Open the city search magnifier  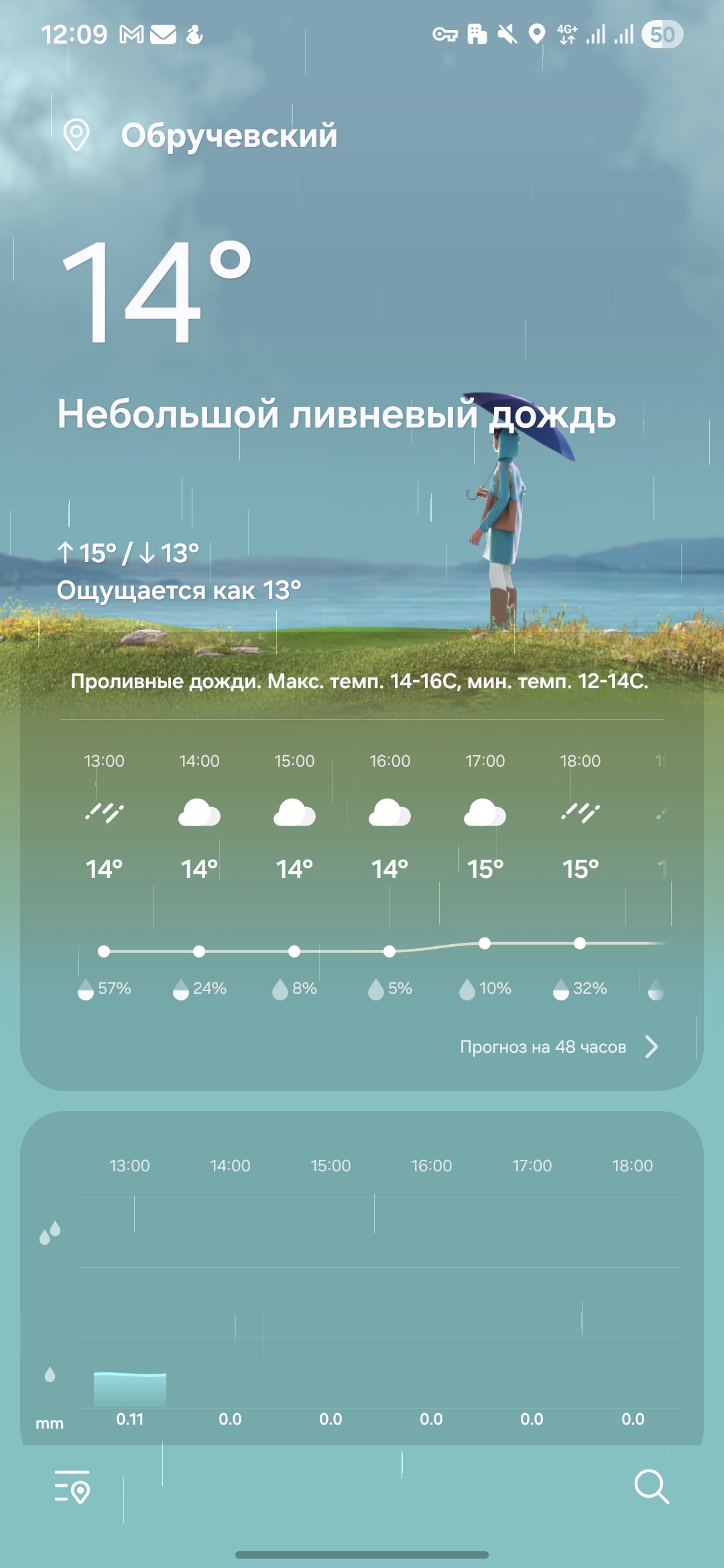tap(652, 1487)
